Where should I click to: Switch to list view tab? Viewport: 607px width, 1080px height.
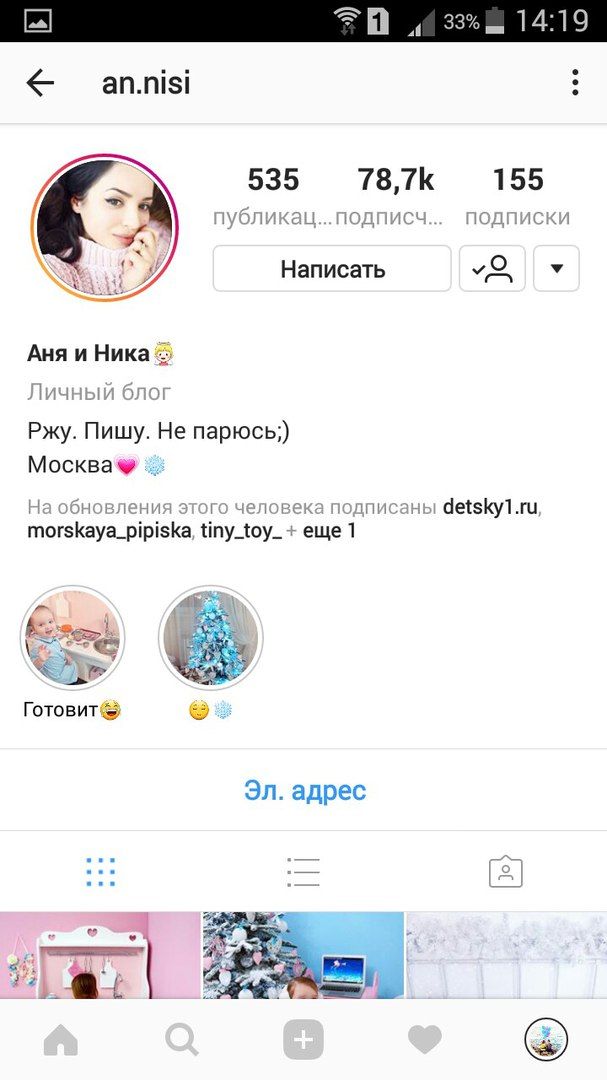pyautogui.click(x=303, y=872)
